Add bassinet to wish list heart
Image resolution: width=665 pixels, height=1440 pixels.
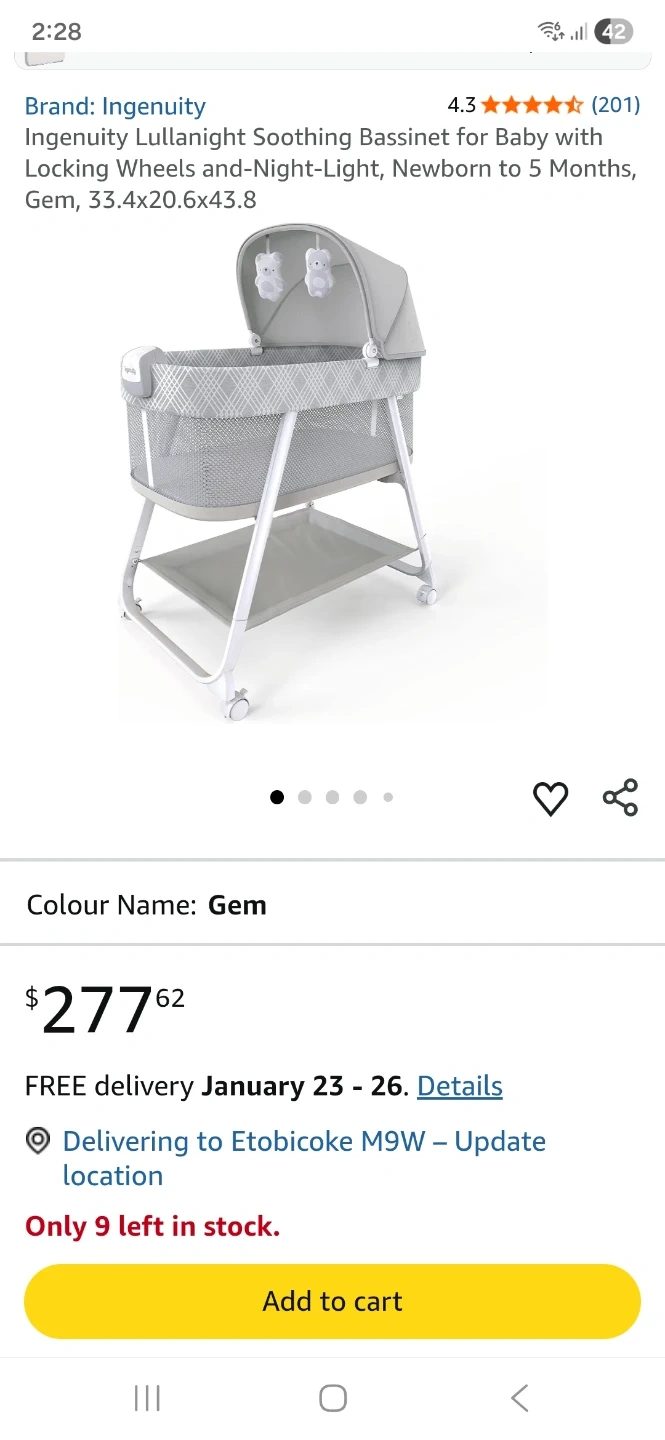coord(550,798)
